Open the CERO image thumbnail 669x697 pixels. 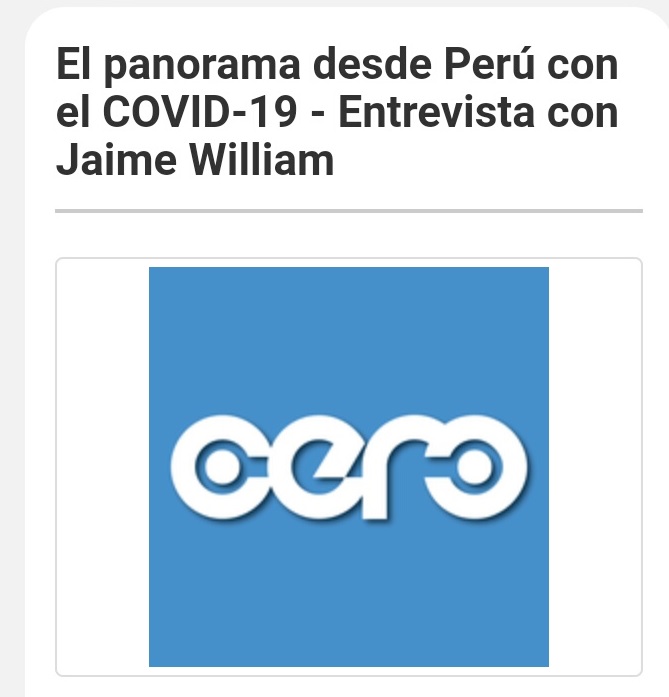pyautogui.click(x=348, y=466)
